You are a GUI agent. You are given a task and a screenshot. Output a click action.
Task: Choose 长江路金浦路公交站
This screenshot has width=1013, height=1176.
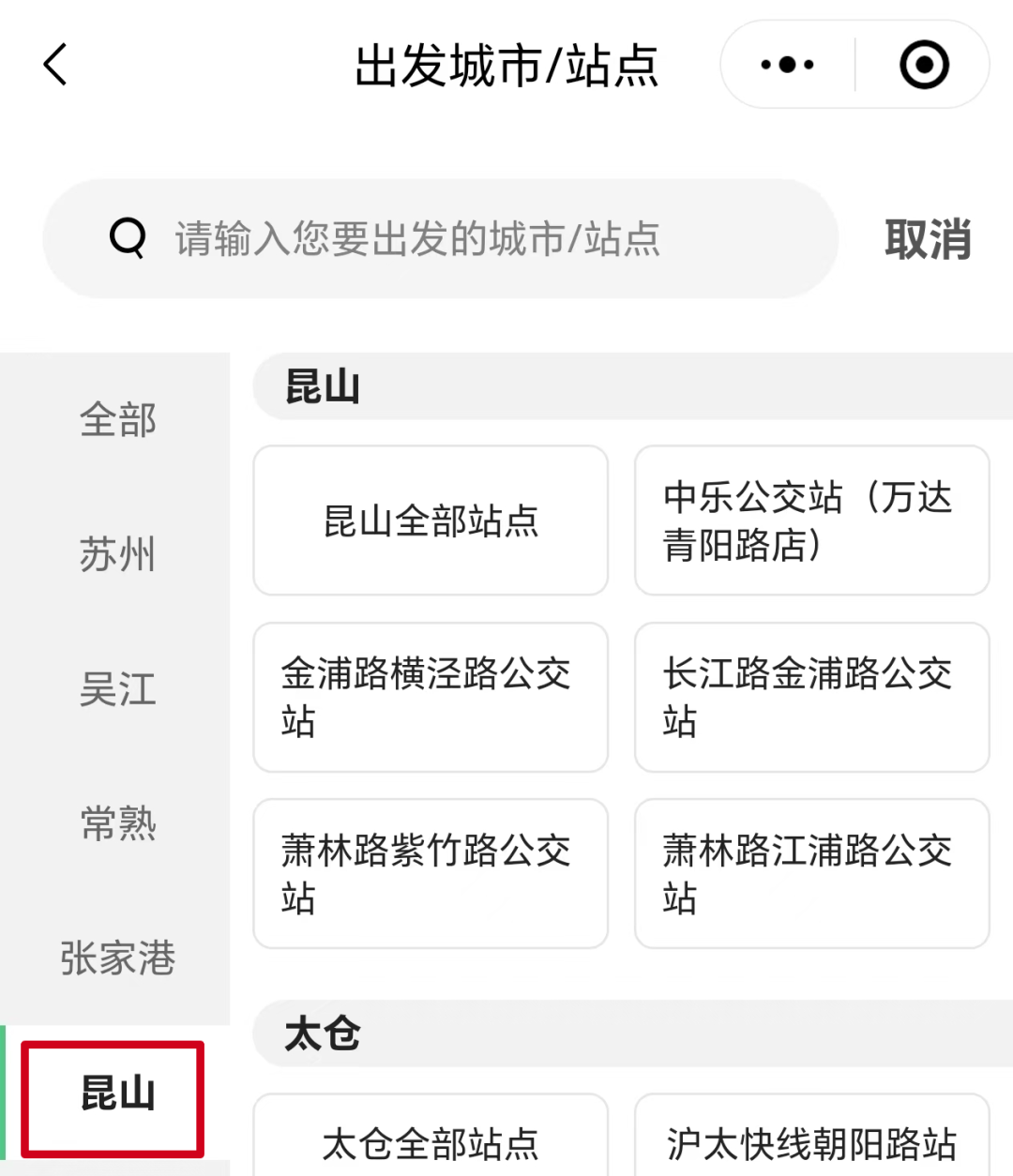click(811, 697)
